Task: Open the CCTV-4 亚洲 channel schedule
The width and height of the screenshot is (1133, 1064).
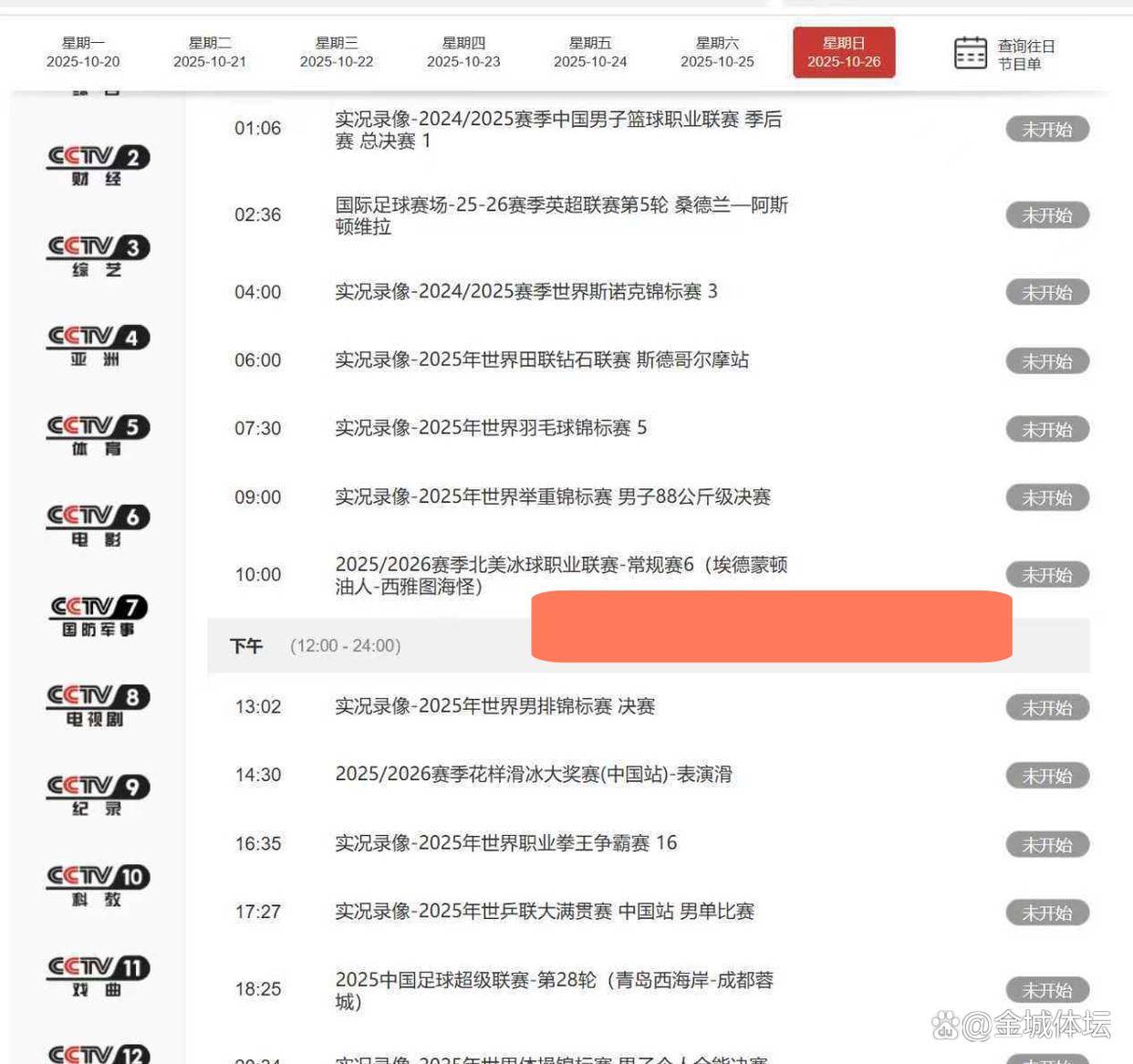Action: click(x=98, y=346)
